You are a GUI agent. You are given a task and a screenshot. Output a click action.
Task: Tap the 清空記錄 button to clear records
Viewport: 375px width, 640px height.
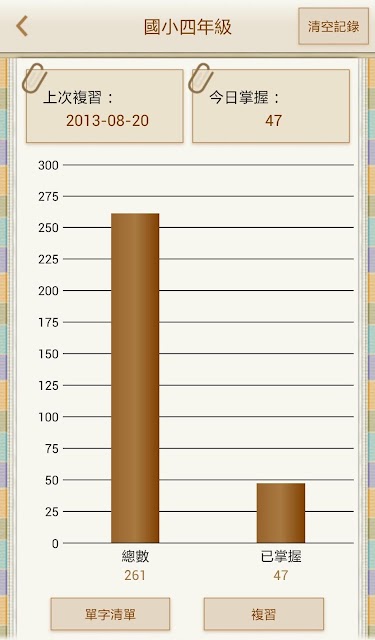tap(333, 26)
